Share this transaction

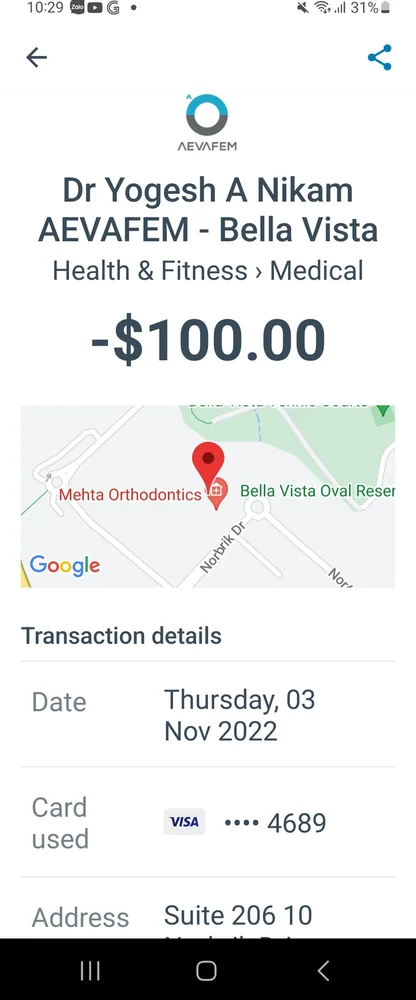[380, 57]
